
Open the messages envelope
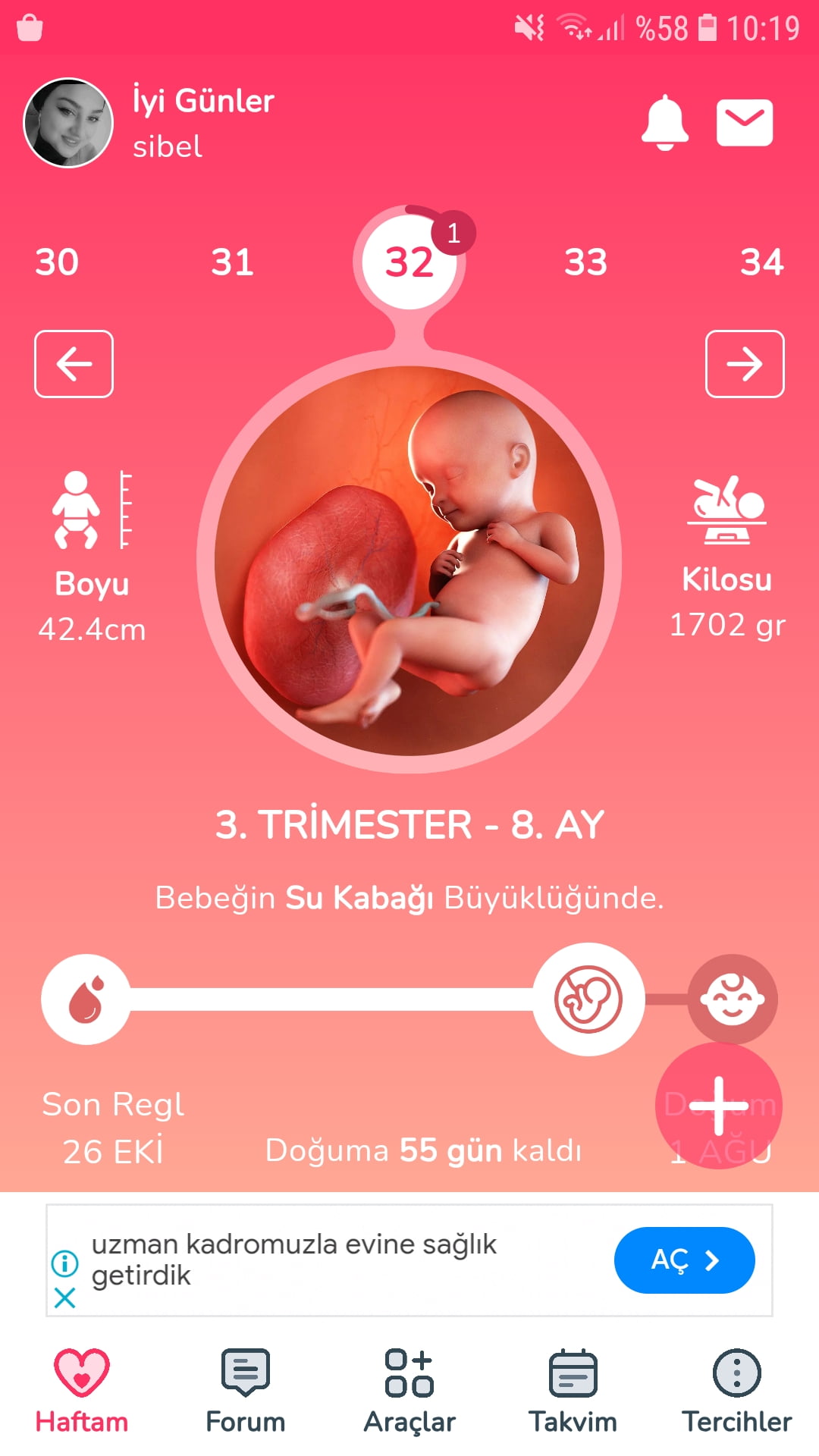click(745, 123)
